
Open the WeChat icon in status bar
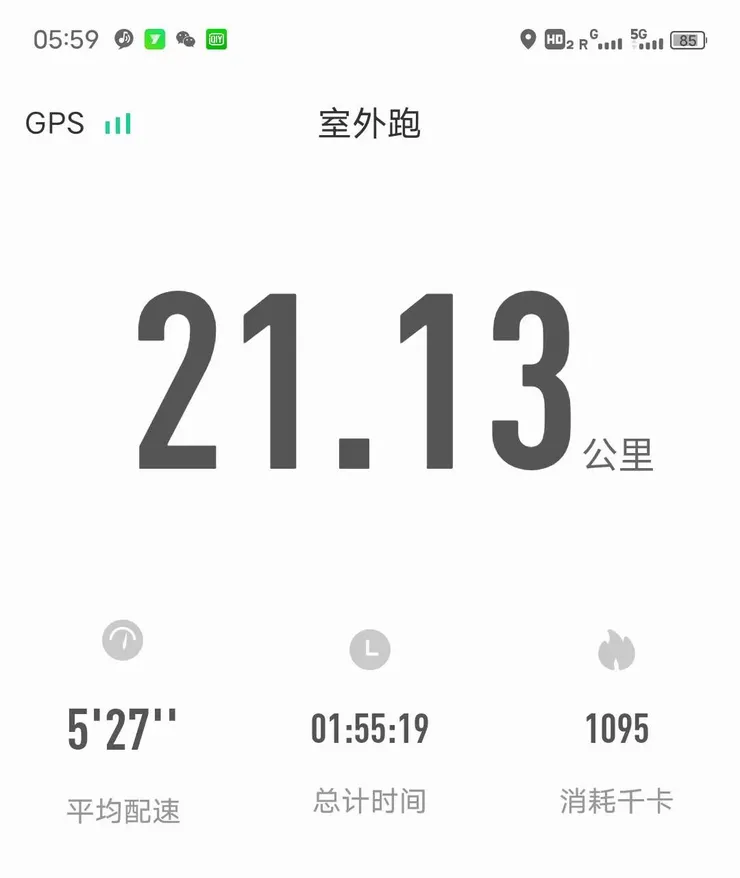point(184,40)
